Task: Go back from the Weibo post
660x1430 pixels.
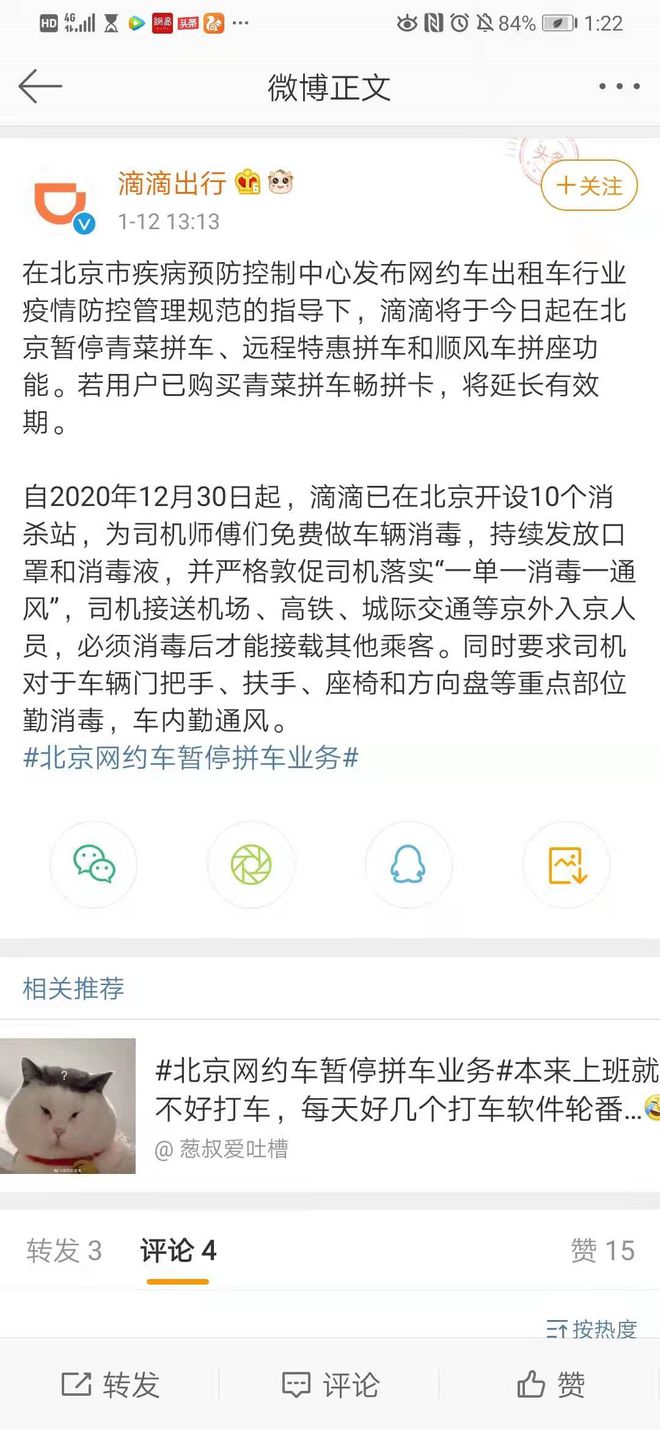Action: 40,87
